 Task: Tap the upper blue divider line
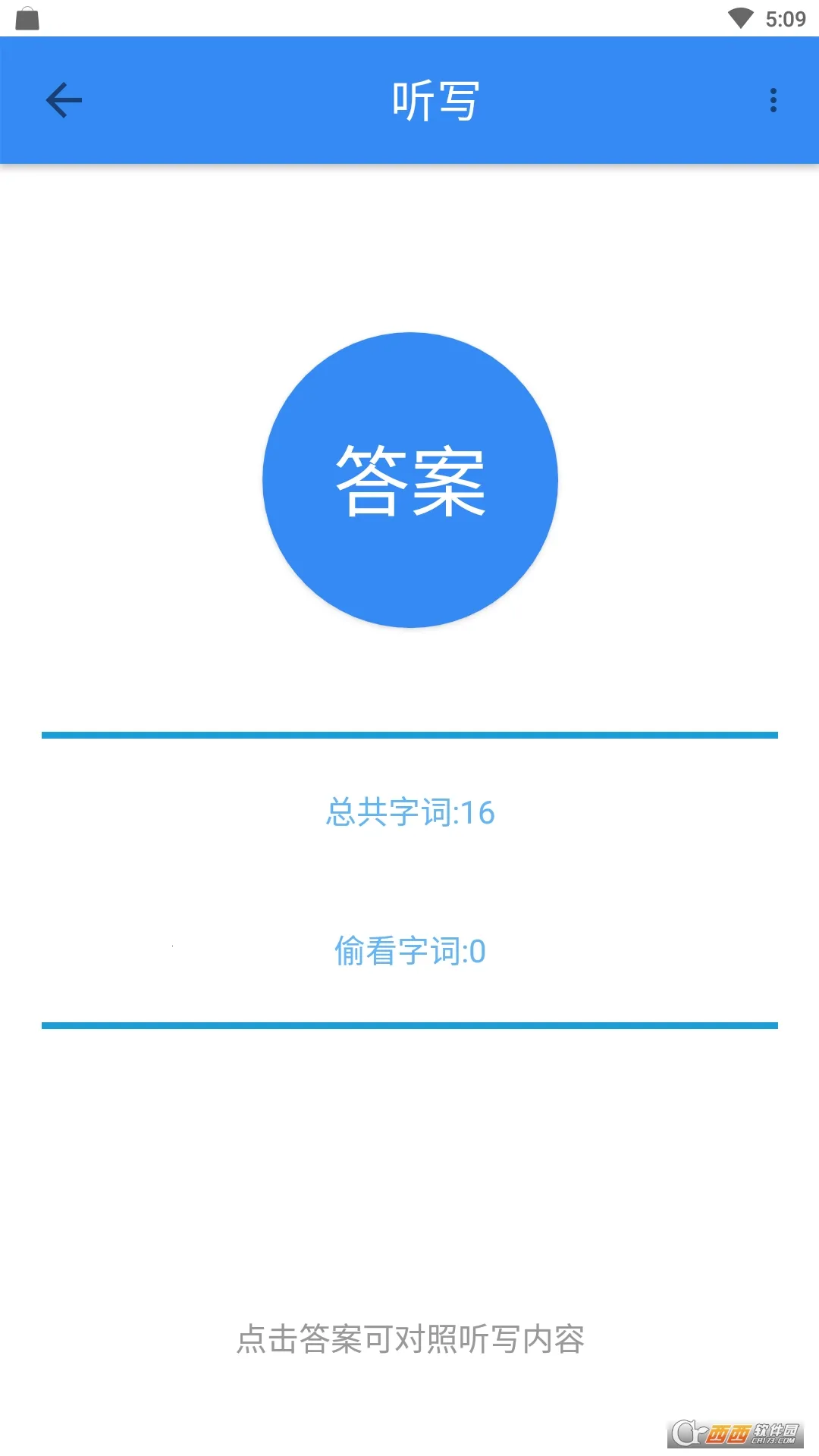pyautogui.click(x=409, y=734)
